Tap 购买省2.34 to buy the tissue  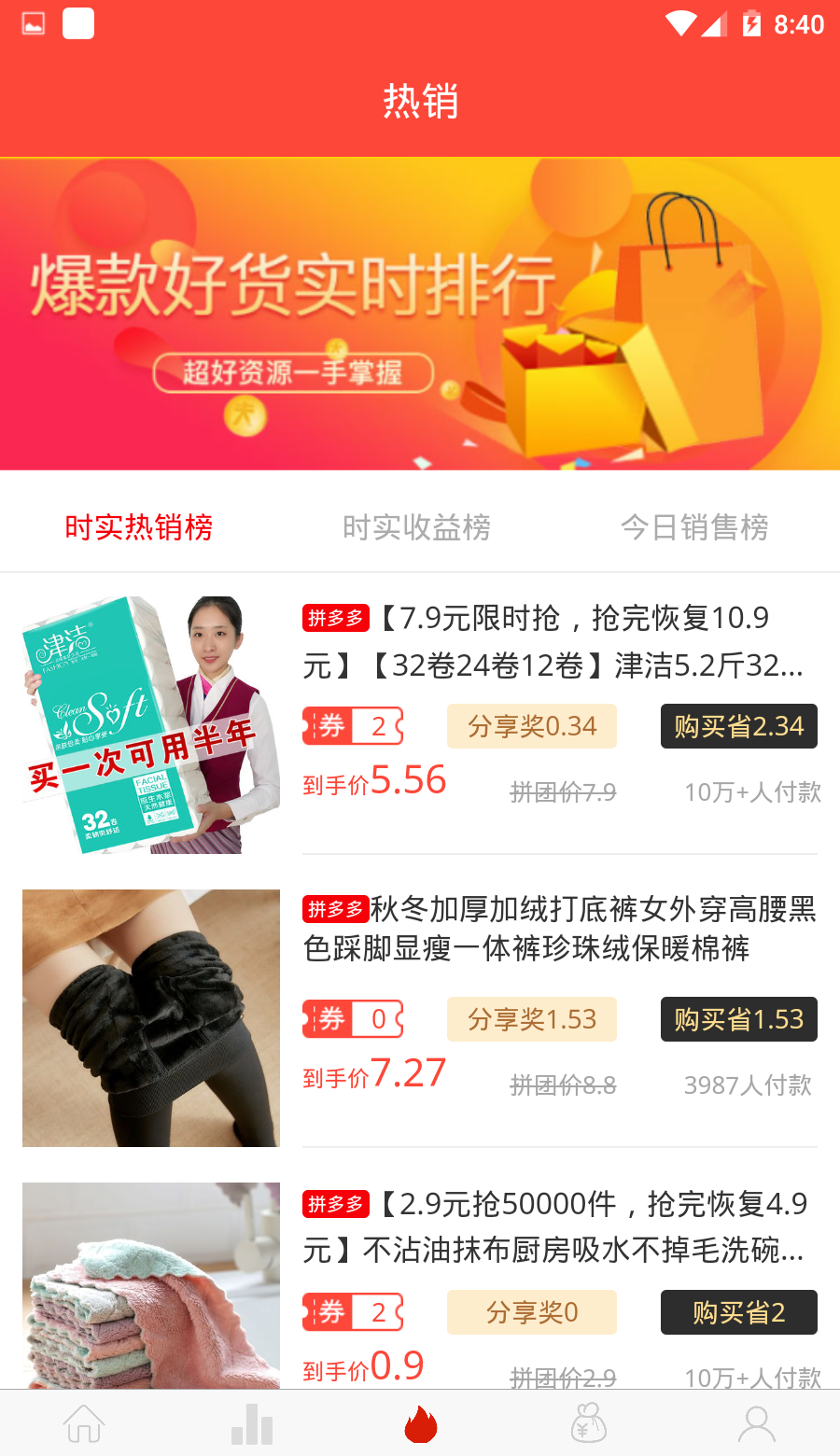[x=738, y=726]
